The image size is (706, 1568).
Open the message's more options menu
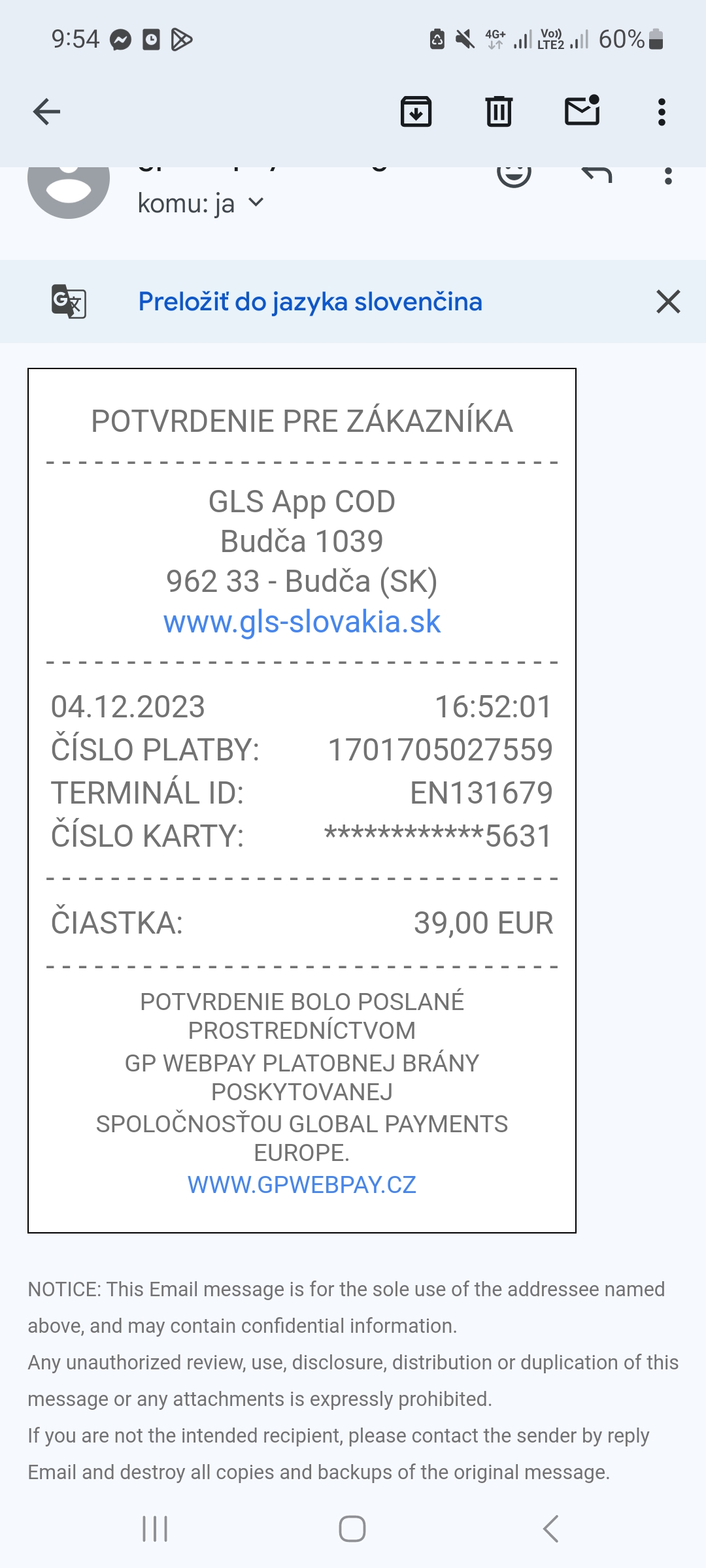[x=667, y=176]
